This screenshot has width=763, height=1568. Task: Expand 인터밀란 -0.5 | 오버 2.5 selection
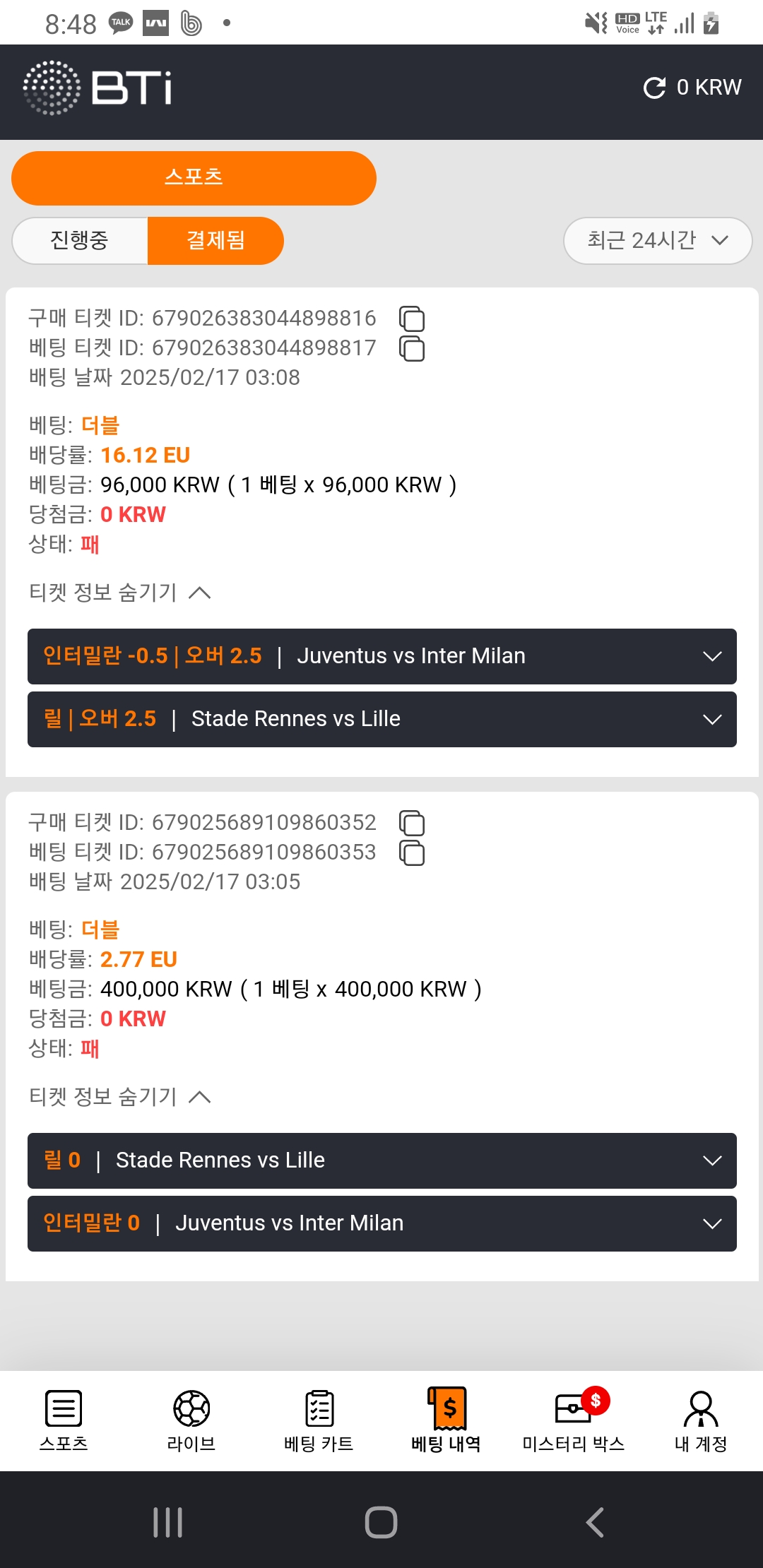382,656
